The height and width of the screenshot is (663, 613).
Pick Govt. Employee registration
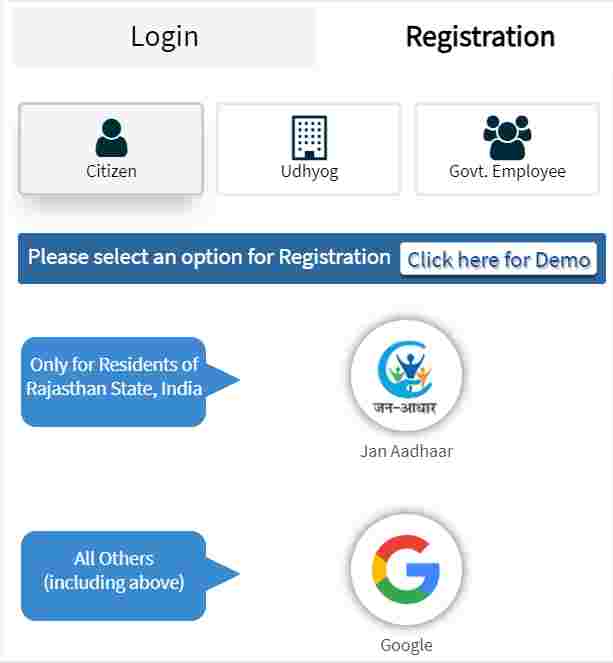click(507, 149)
